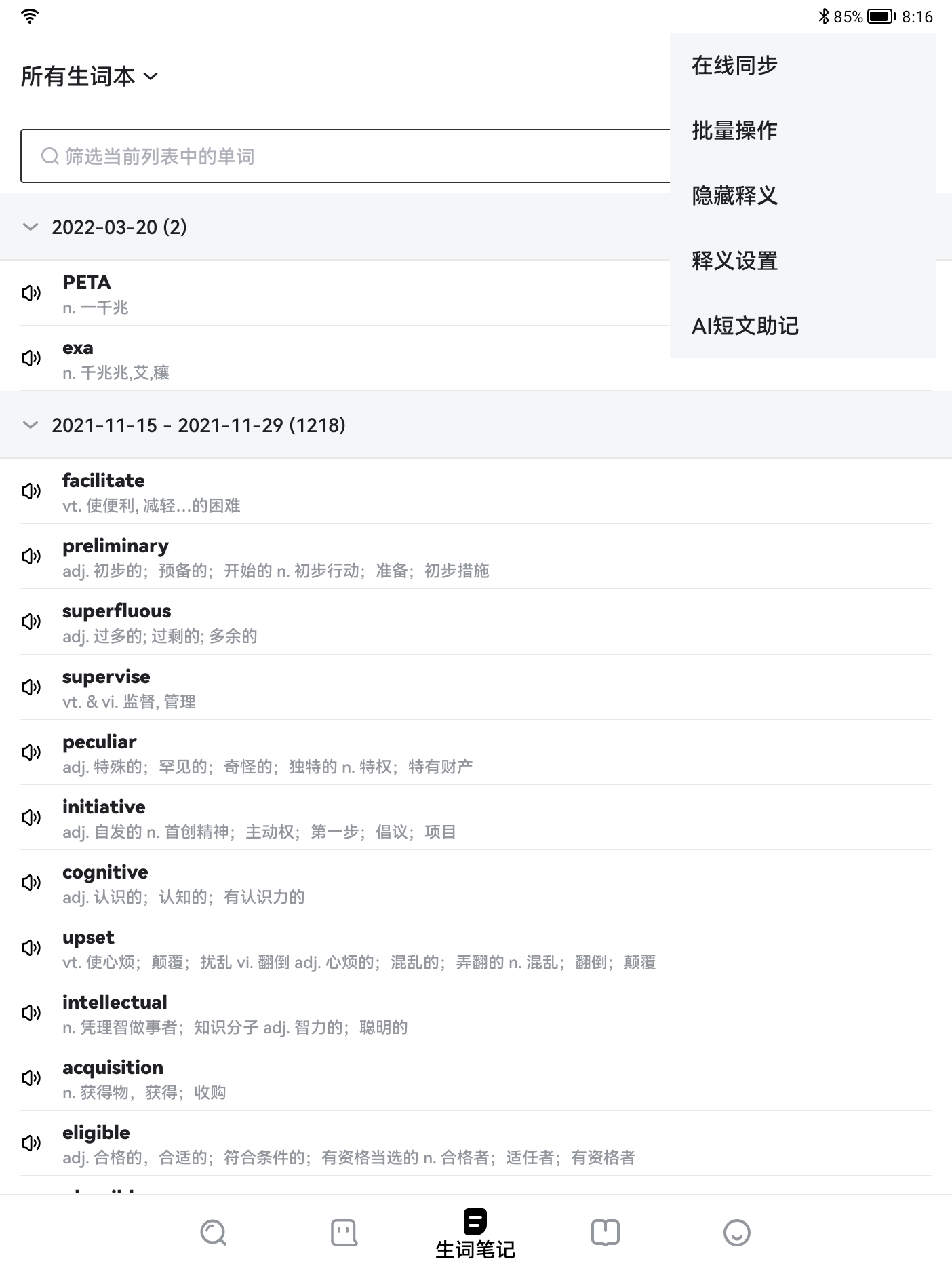Choose 批量操作 in the popup menu

(734, 130)
